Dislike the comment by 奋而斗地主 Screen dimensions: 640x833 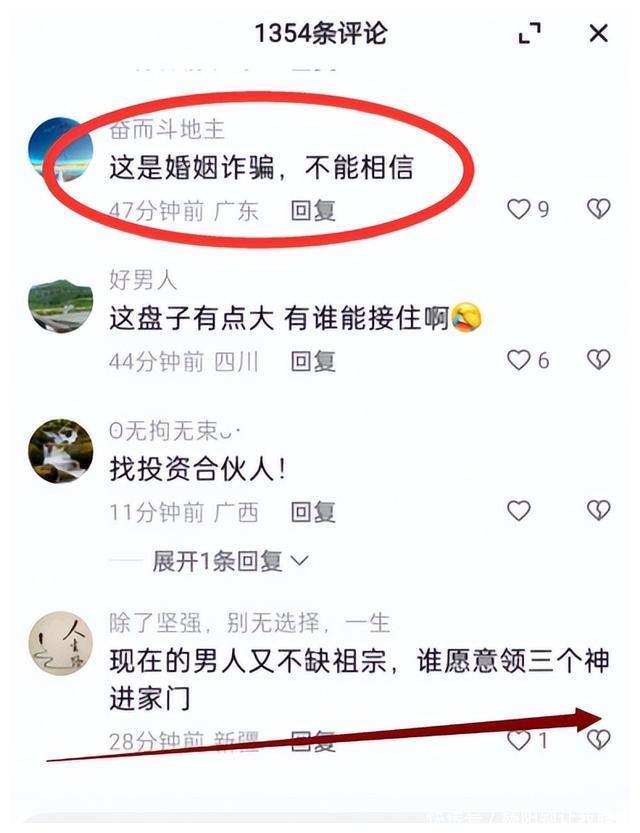598,210
